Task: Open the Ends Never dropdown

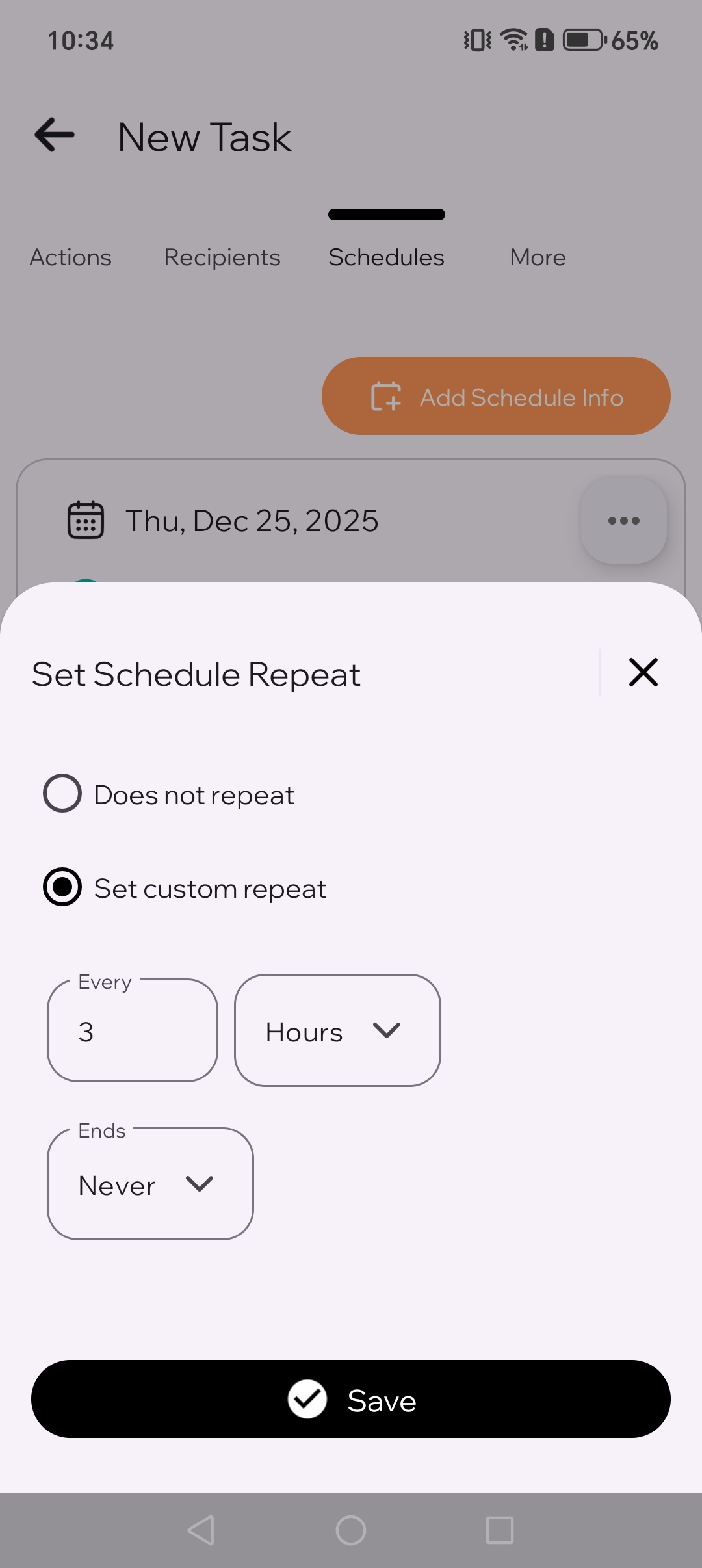Action: pyautogui.click(x=149, y=1184)
